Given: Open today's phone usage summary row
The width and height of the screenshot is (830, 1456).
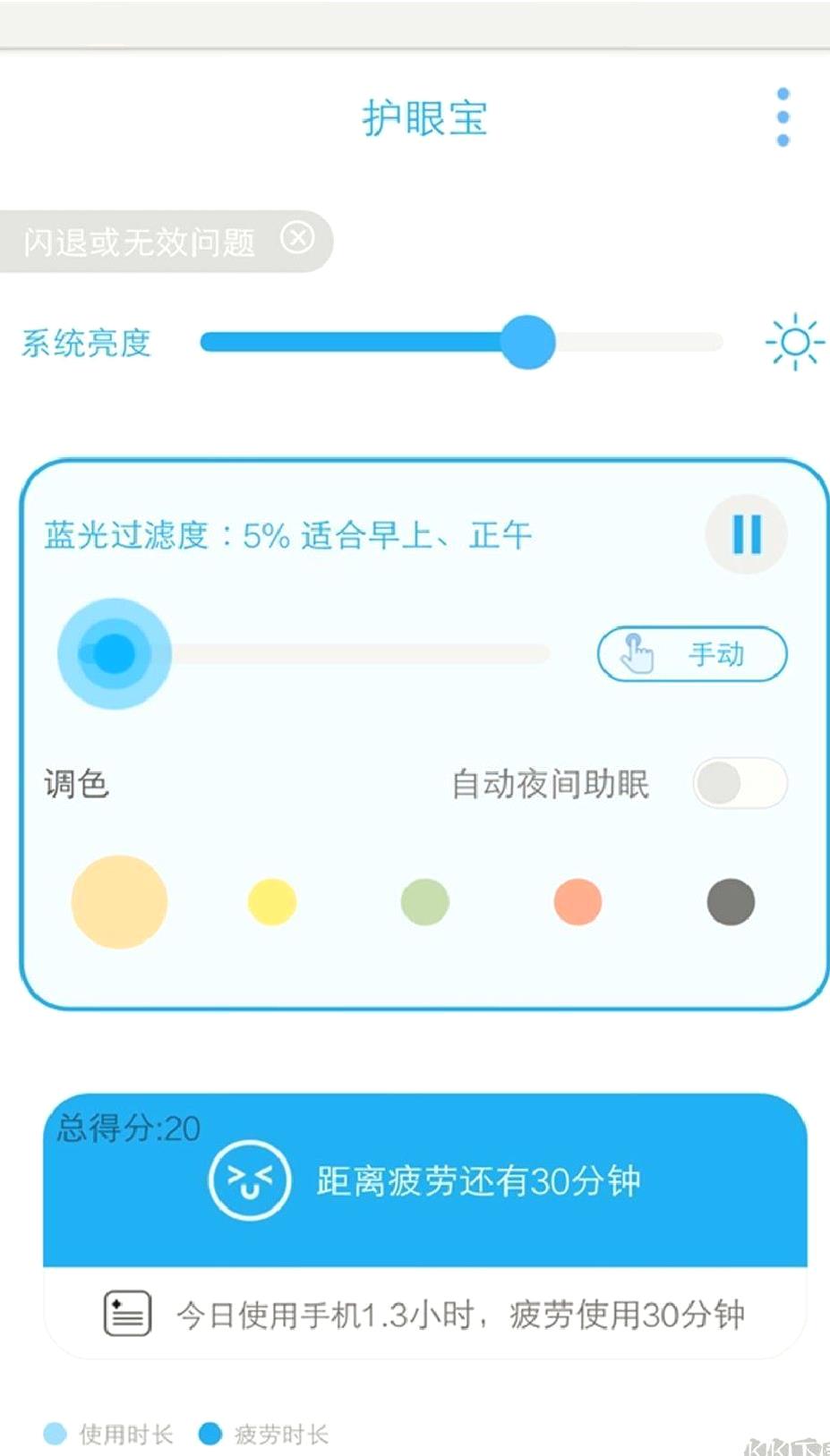Looking at the screenshot, I should (425, 1314).
